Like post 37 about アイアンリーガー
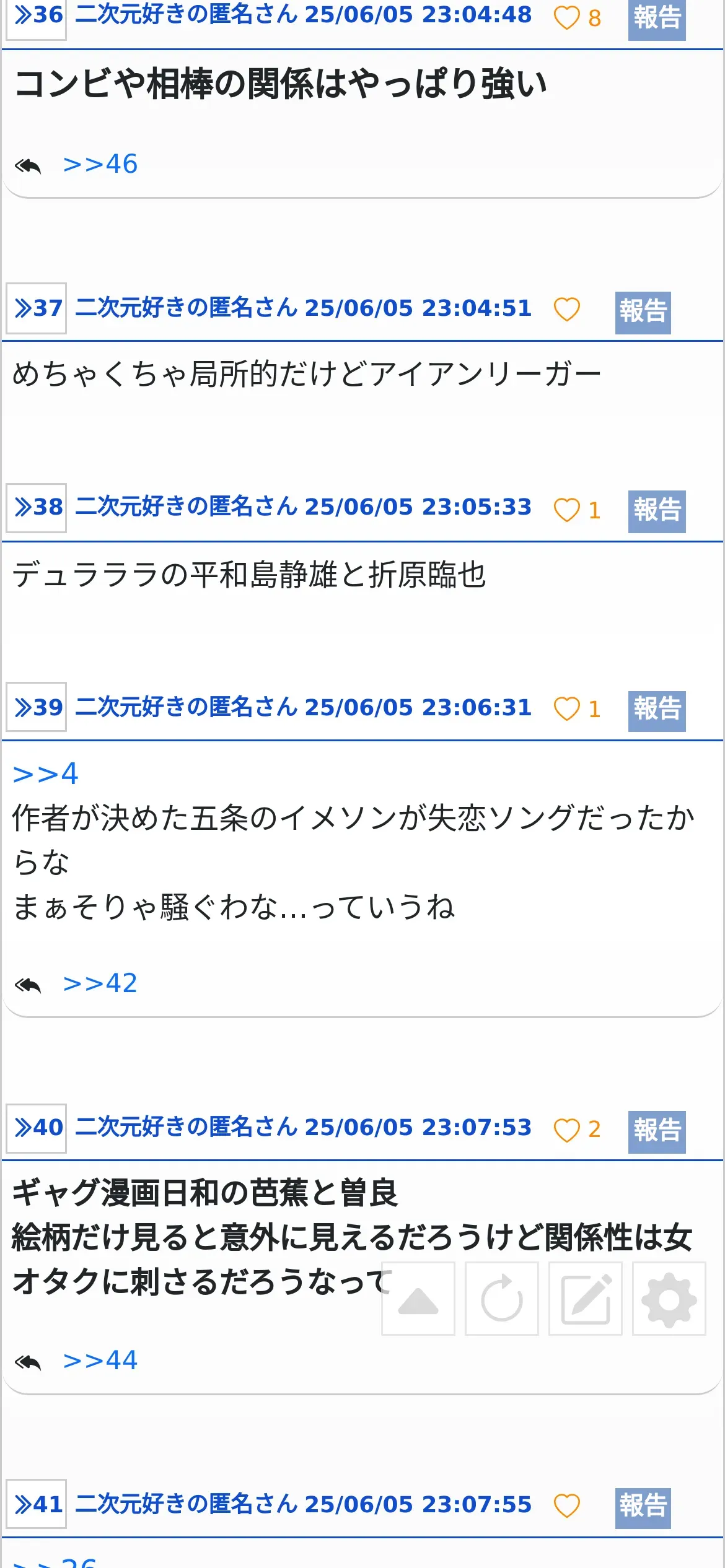Viewport: 725px width, 1568px height. click(566, 310)
